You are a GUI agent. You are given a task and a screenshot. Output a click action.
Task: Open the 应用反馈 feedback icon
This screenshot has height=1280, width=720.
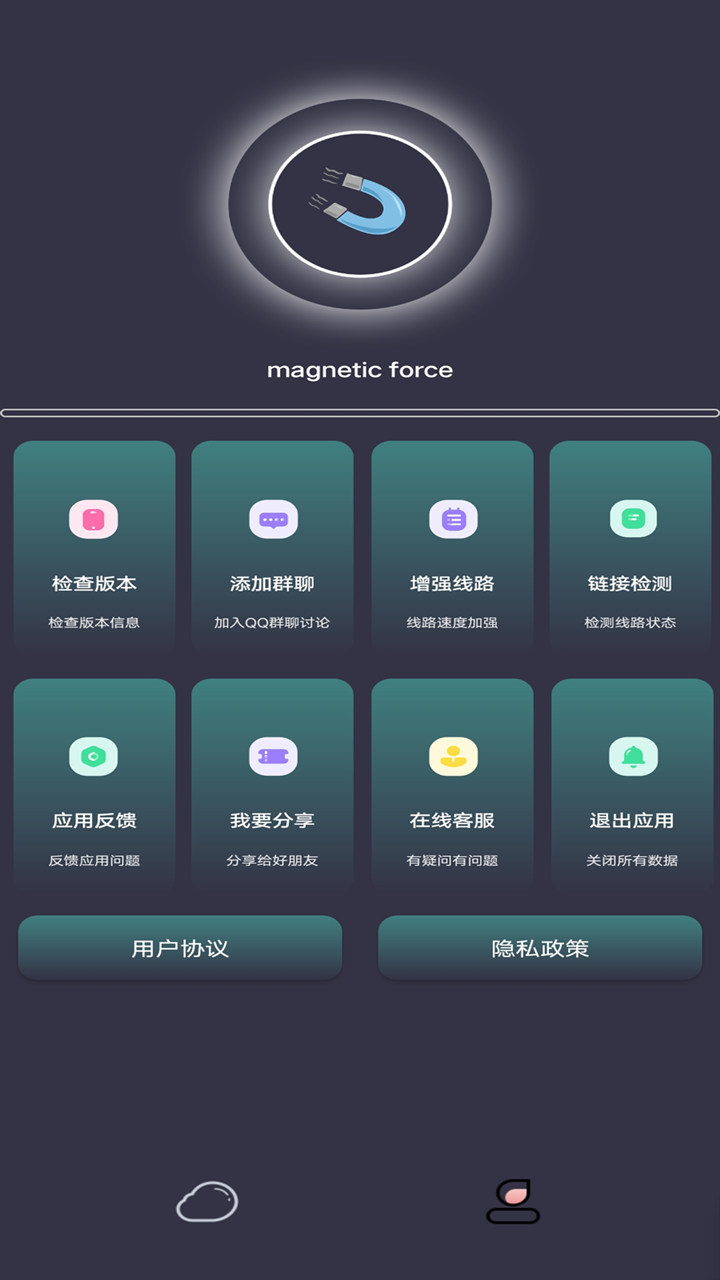click(94, 756)
